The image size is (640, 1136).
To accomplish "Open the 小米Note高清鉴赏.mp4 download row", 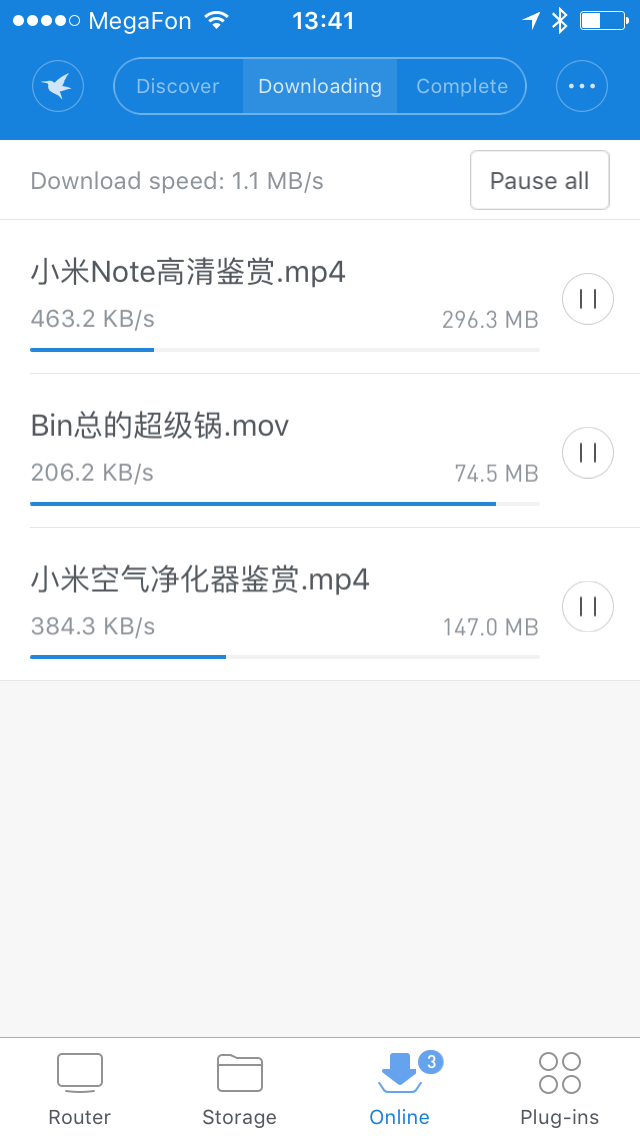I will (285, 296).
